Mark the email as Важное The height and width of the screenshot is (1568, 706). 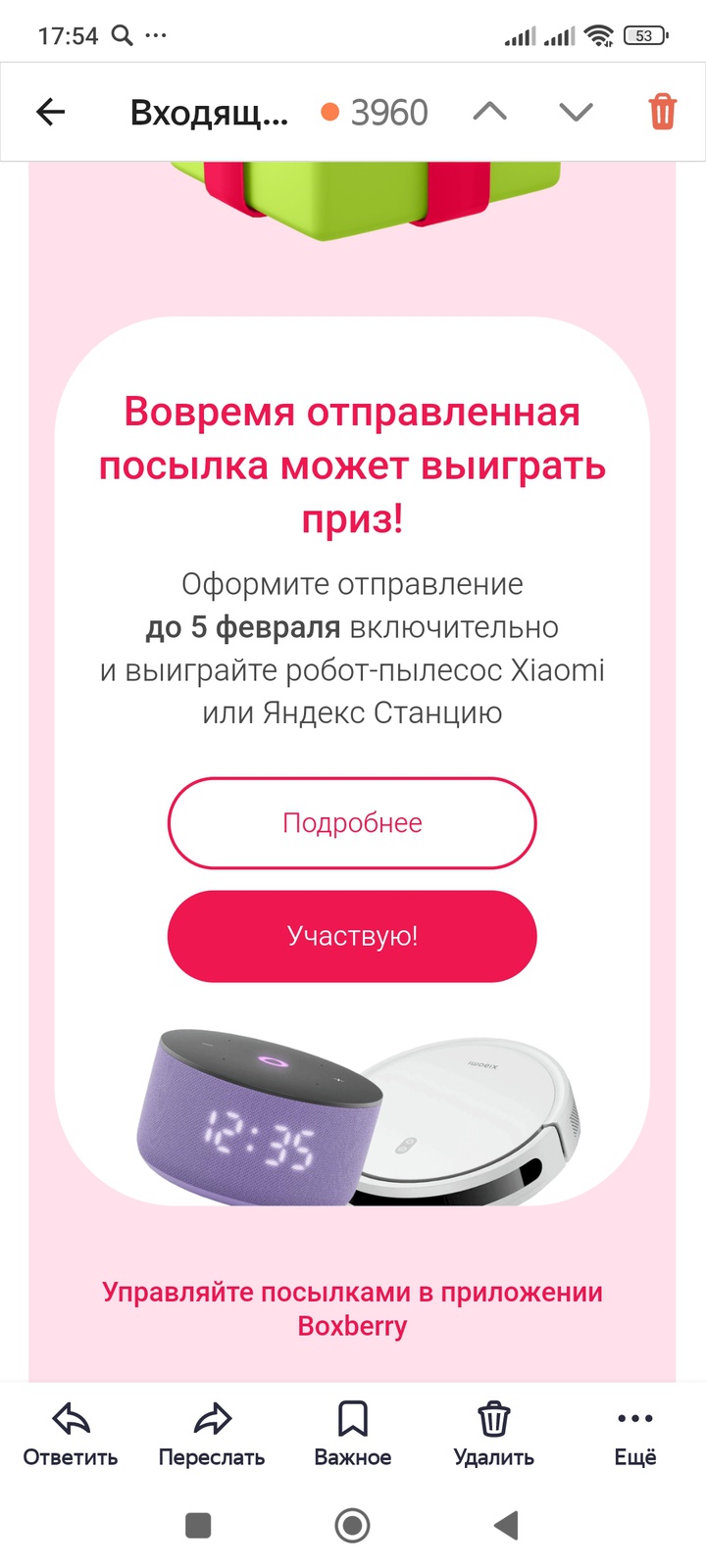pos(352,1434)
